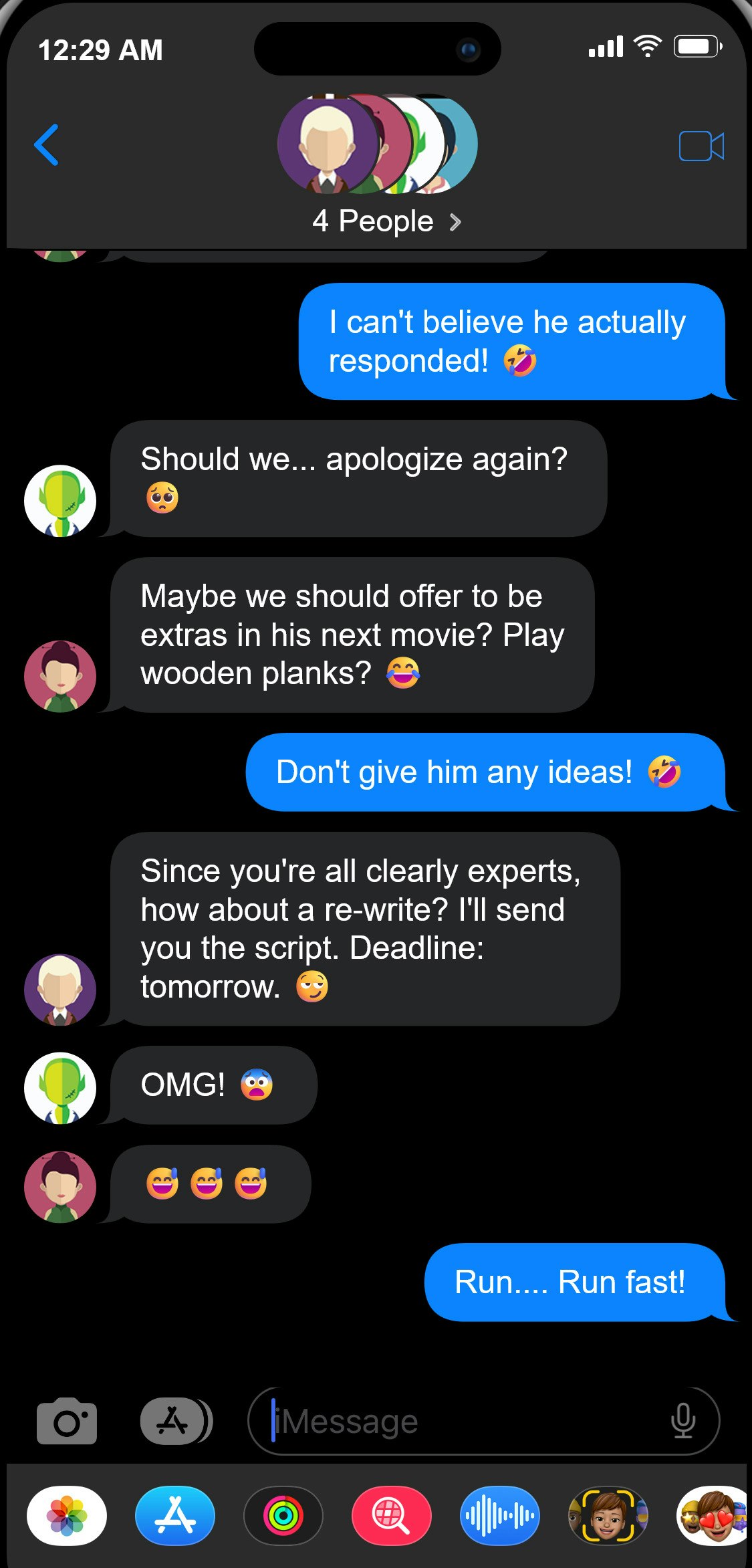Open the Photos iMessage app
The height and width of the screenshot is (1568, 752).
click(67, 1516)
